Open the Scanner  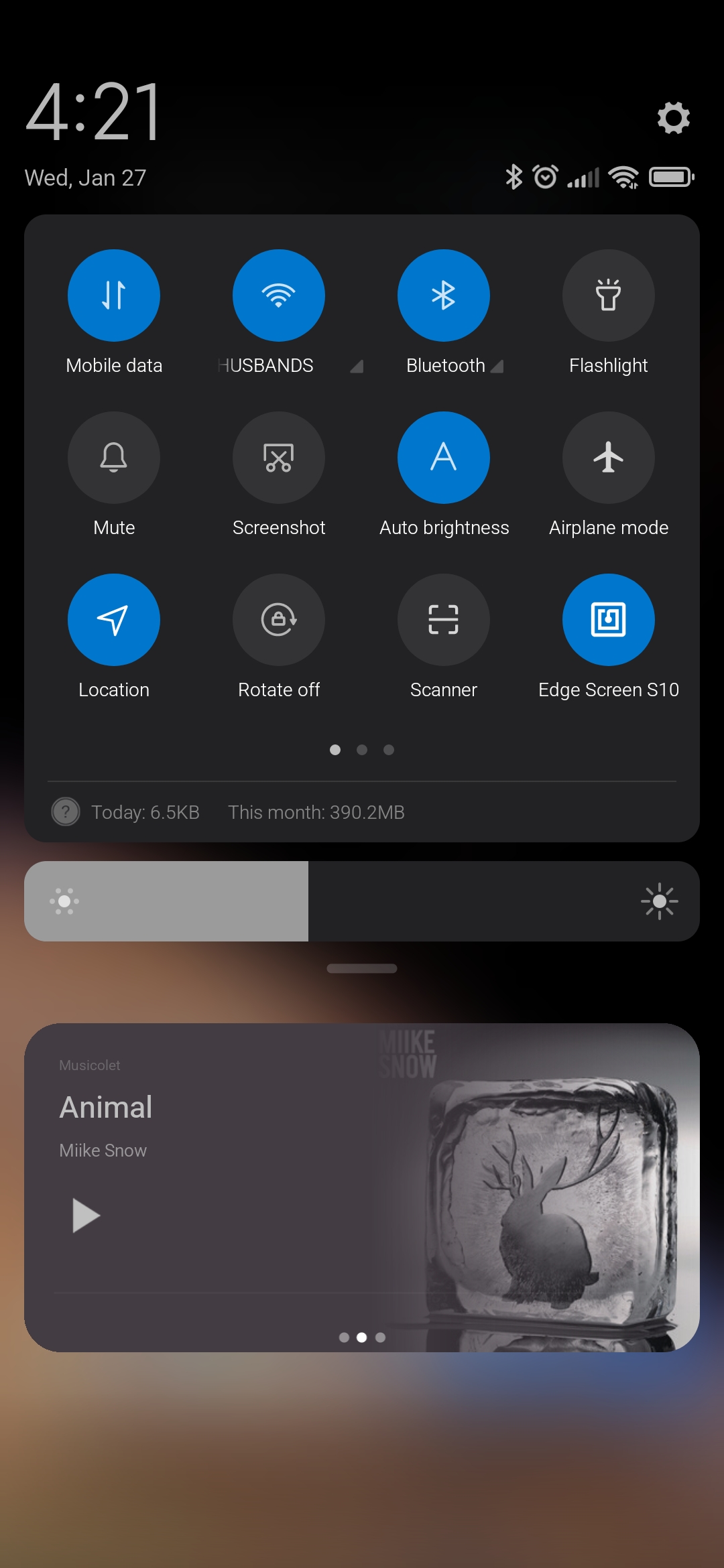pyautogui.click(x=444, y=620)
